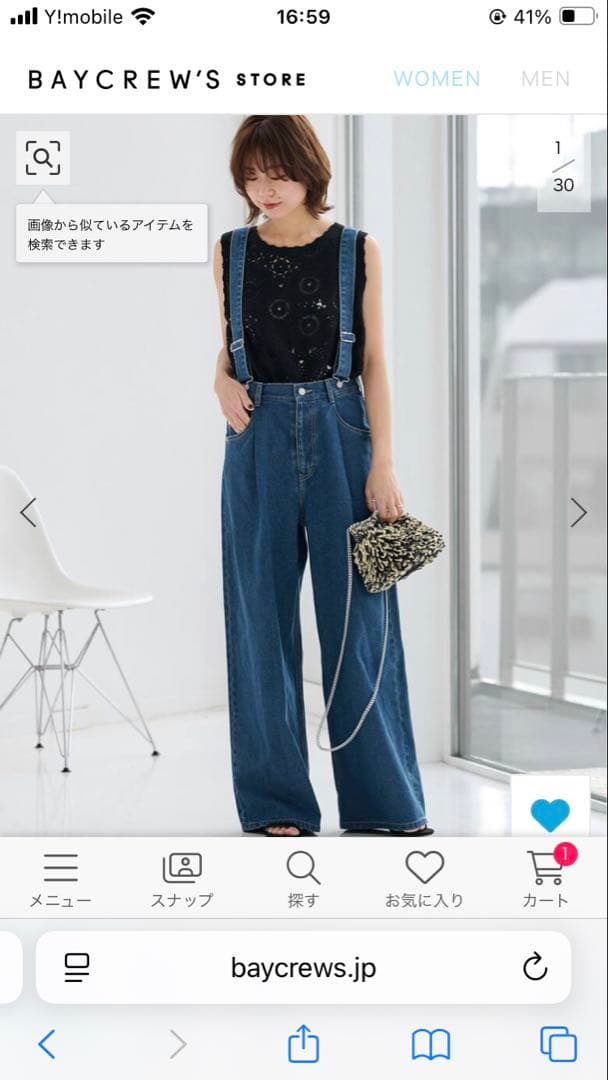Open the 探す search tab
Viewport: 608px width, 1080px height.
point(303,879)
